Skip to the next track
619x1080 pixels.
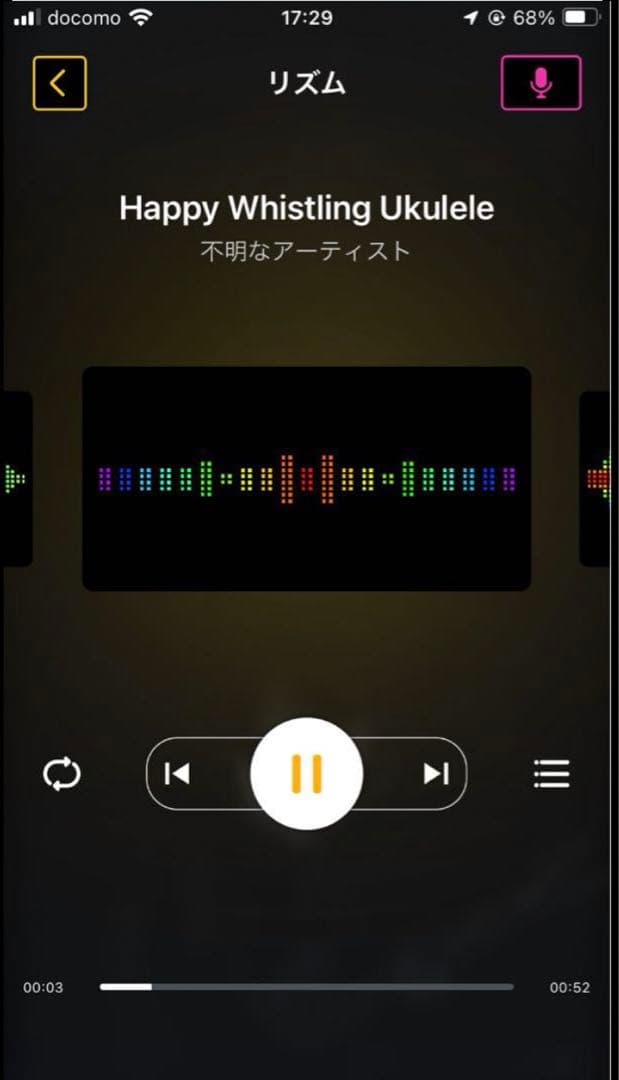pyautogui.click(x=435, y=773)
